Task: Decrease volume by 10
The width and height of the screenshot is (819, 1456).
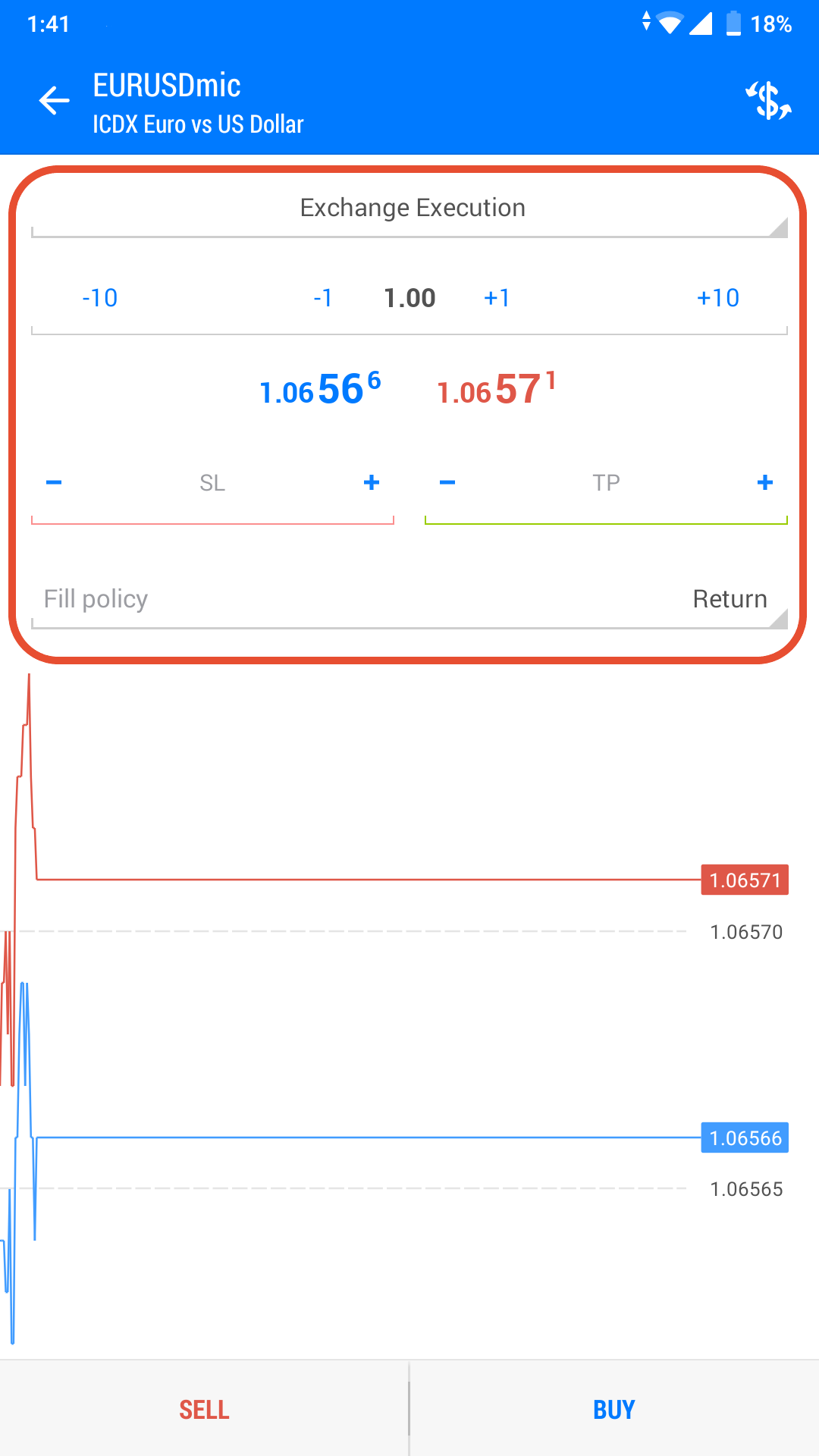Action: click(100, 298)
